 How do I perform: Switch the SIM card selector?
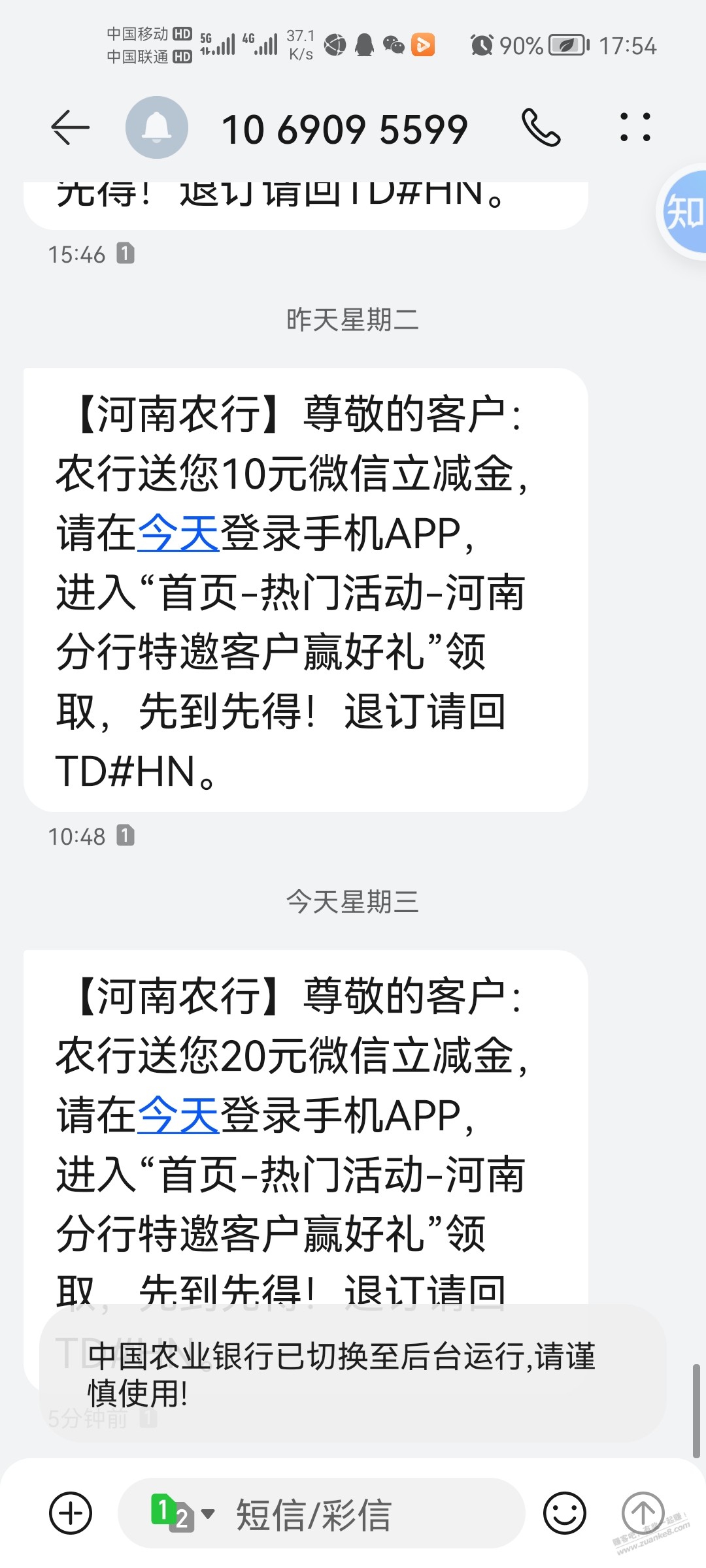(182, 1513)
